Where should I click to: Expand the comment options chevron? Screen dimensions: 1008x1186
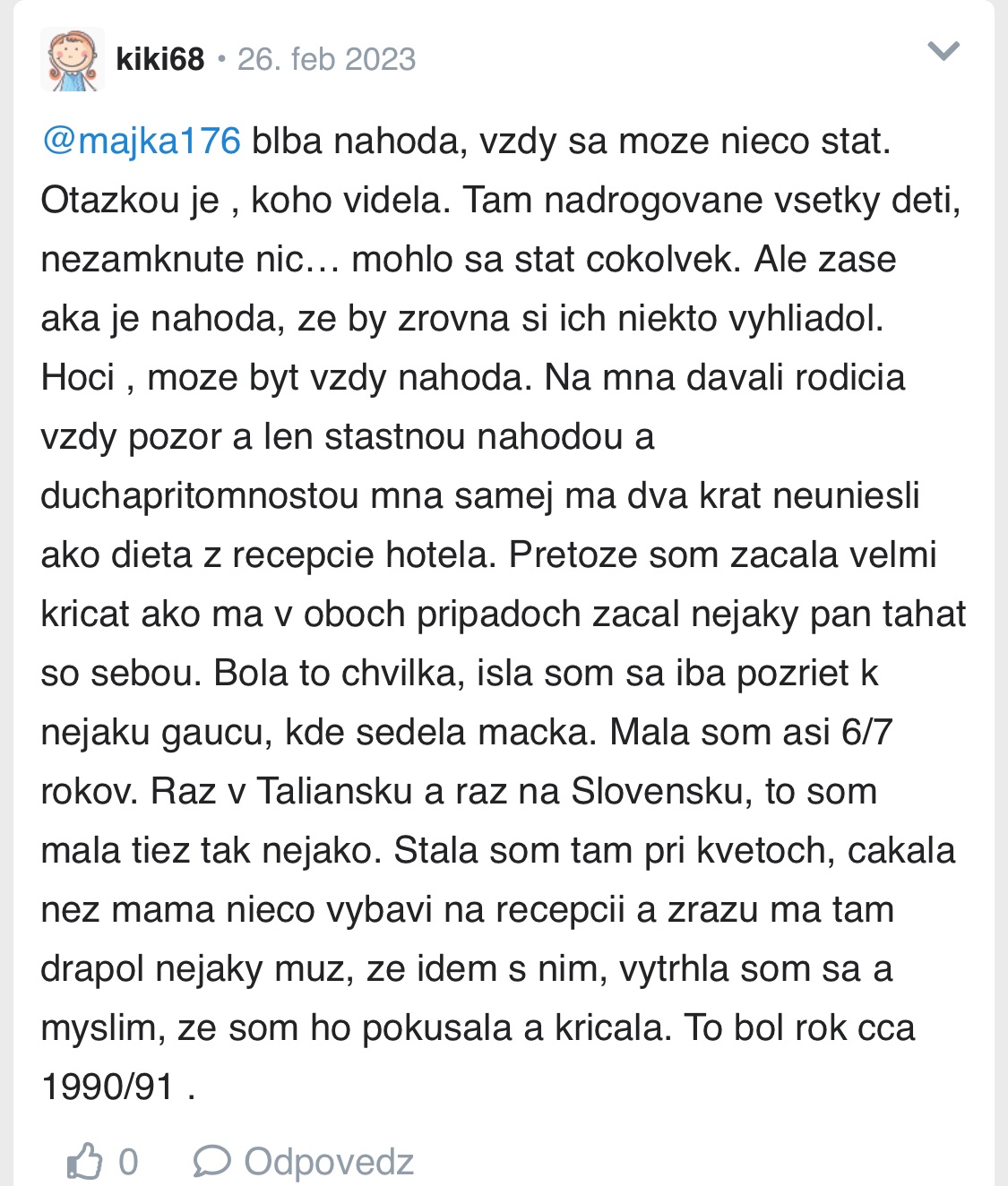pyautogui.click(x=943, y=51)
